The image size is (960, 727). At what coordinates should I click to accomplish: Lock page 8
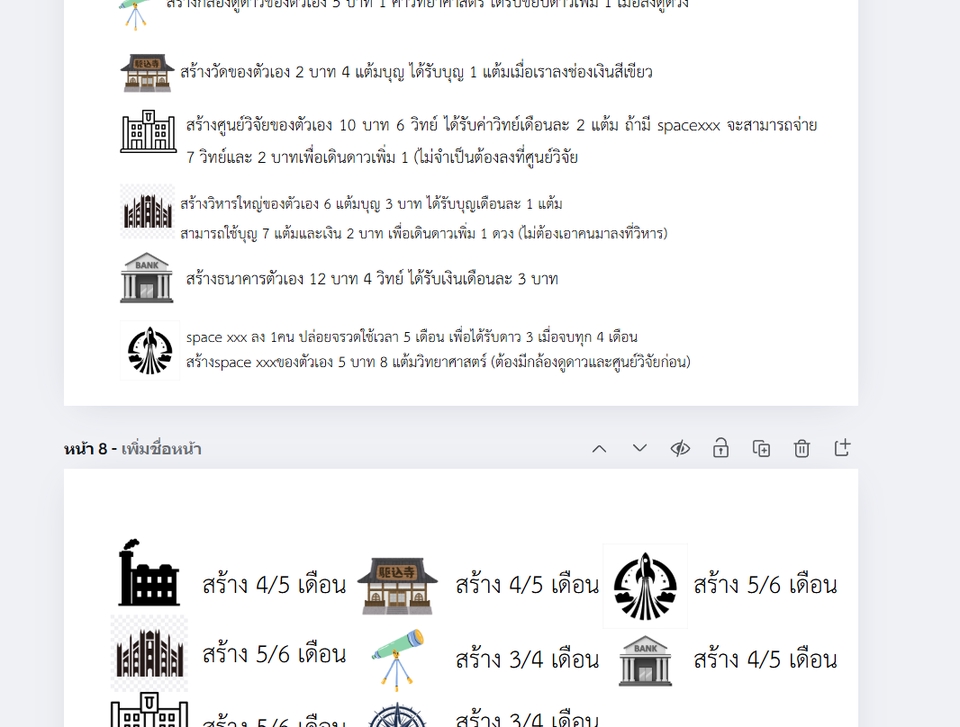[721, 448]
